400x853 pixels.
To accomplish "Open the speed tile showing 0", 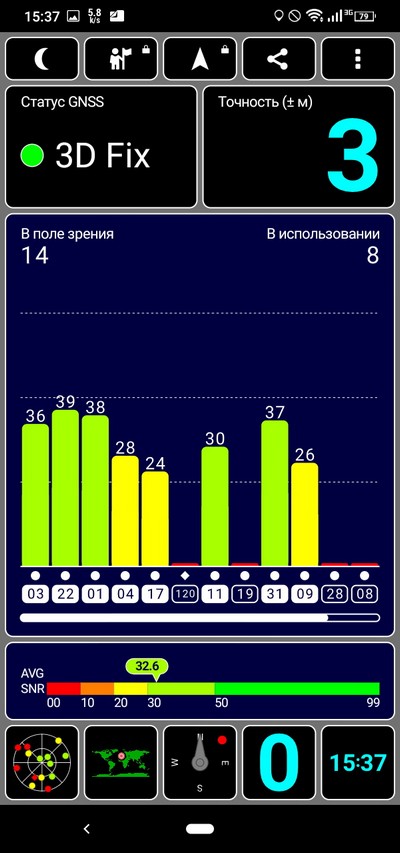I will click(x=279, y=762).
